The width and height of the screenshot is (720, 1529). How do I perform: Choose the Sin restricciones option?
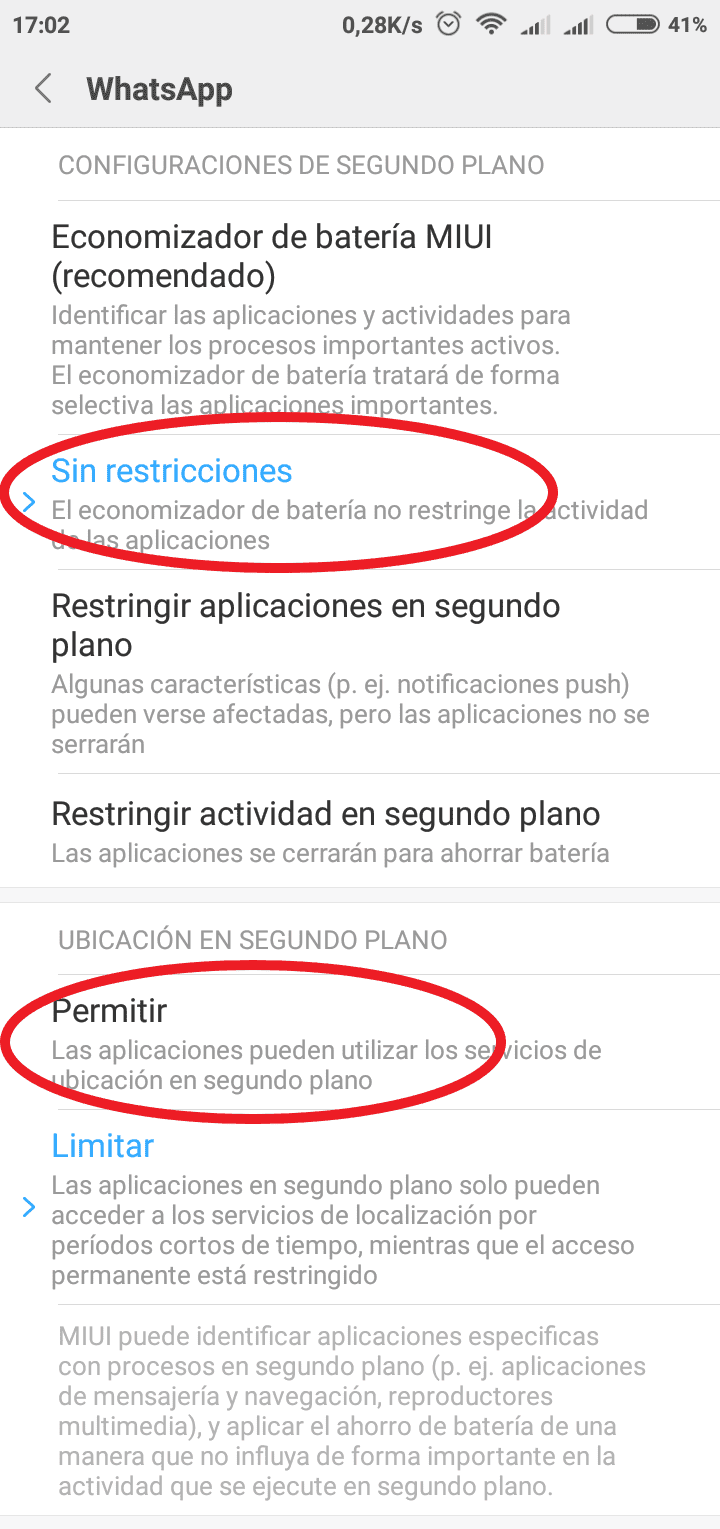(360, 503)
